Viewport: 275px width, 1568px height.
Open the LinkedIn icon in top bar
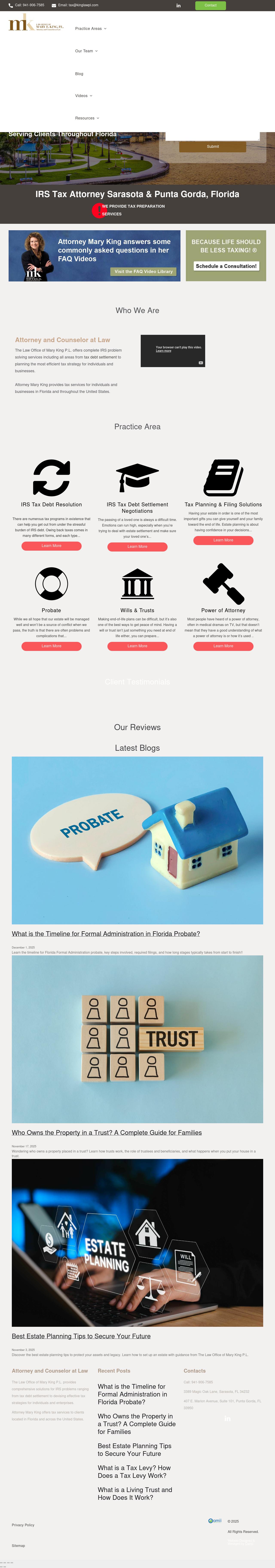click(178, 5)
